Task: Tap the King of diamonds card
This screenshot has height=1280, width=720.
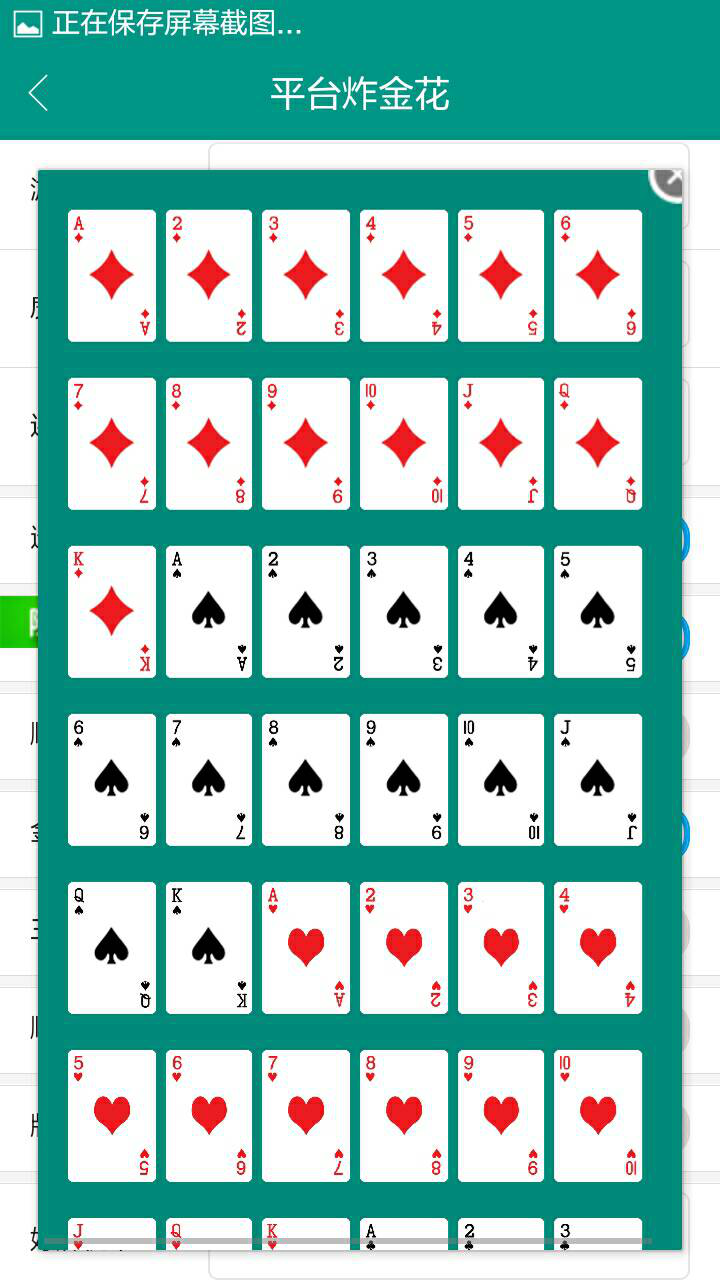Action: click(112, 612)
